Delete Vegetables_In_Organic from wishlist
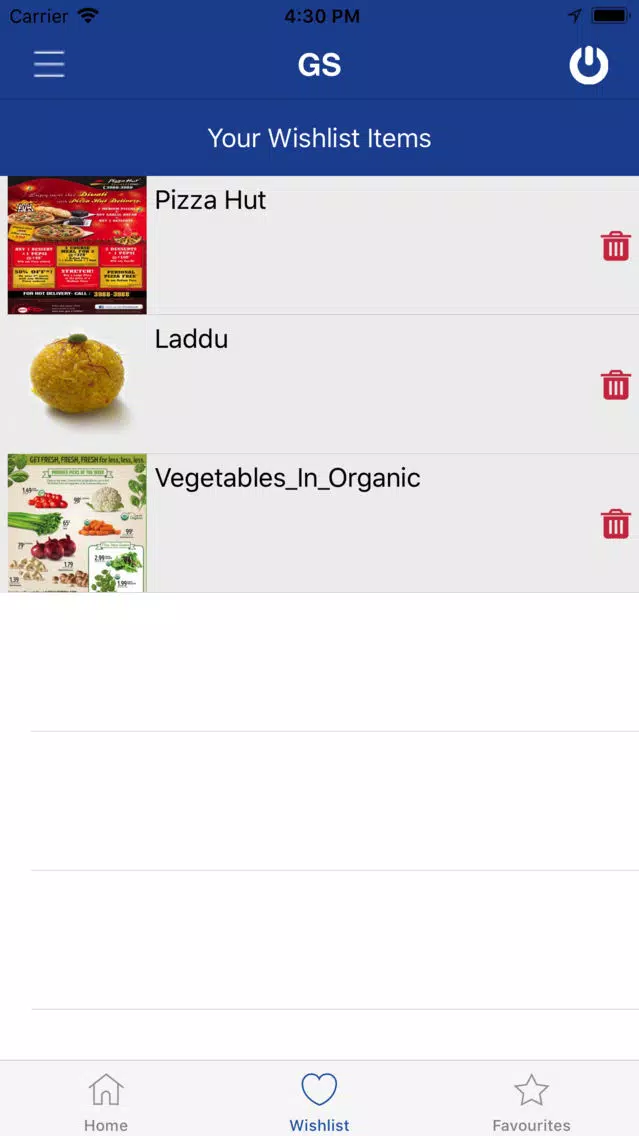The width and height of the screenshot is (639, 1136). tap(616, 524)
